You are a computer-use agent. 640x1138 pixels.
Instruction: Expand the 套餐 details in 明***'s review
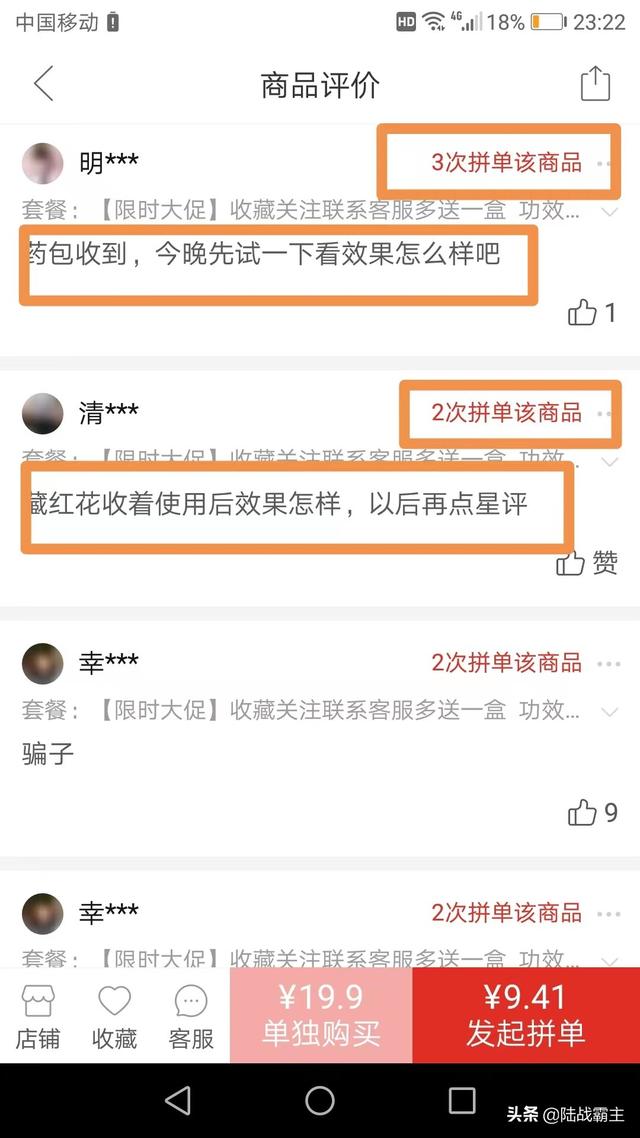(609, 211)
